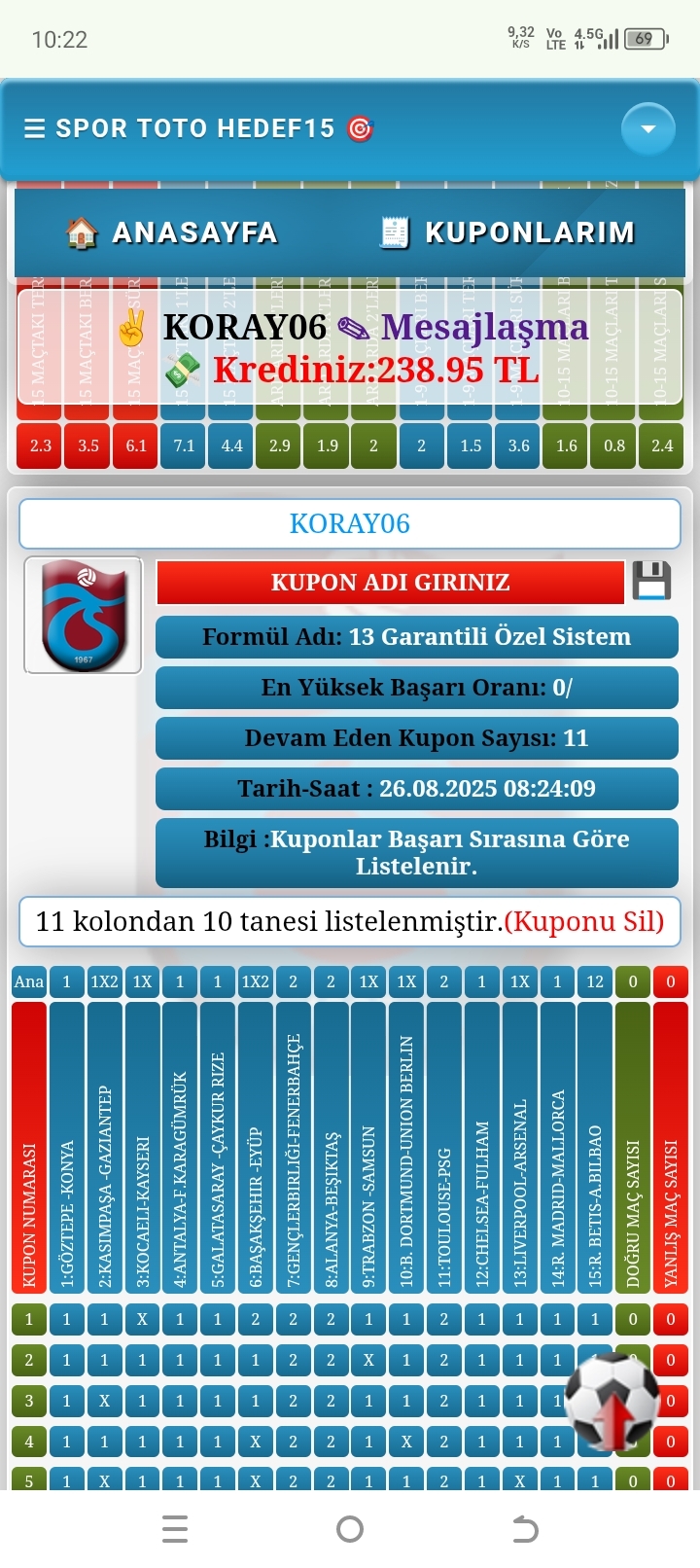Save the coupon with the floppy disk icon

(652, 581)
